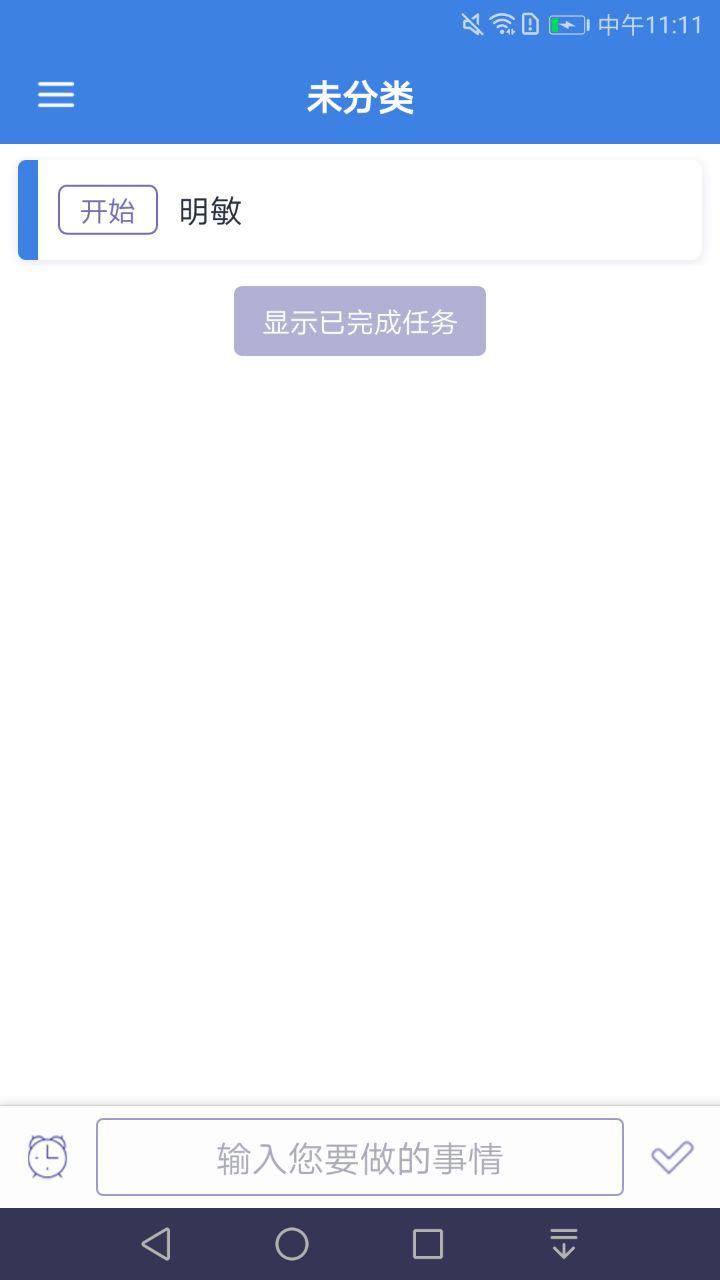
Task: Open recent apps from the navigation bar
Action: point(428,1244)
